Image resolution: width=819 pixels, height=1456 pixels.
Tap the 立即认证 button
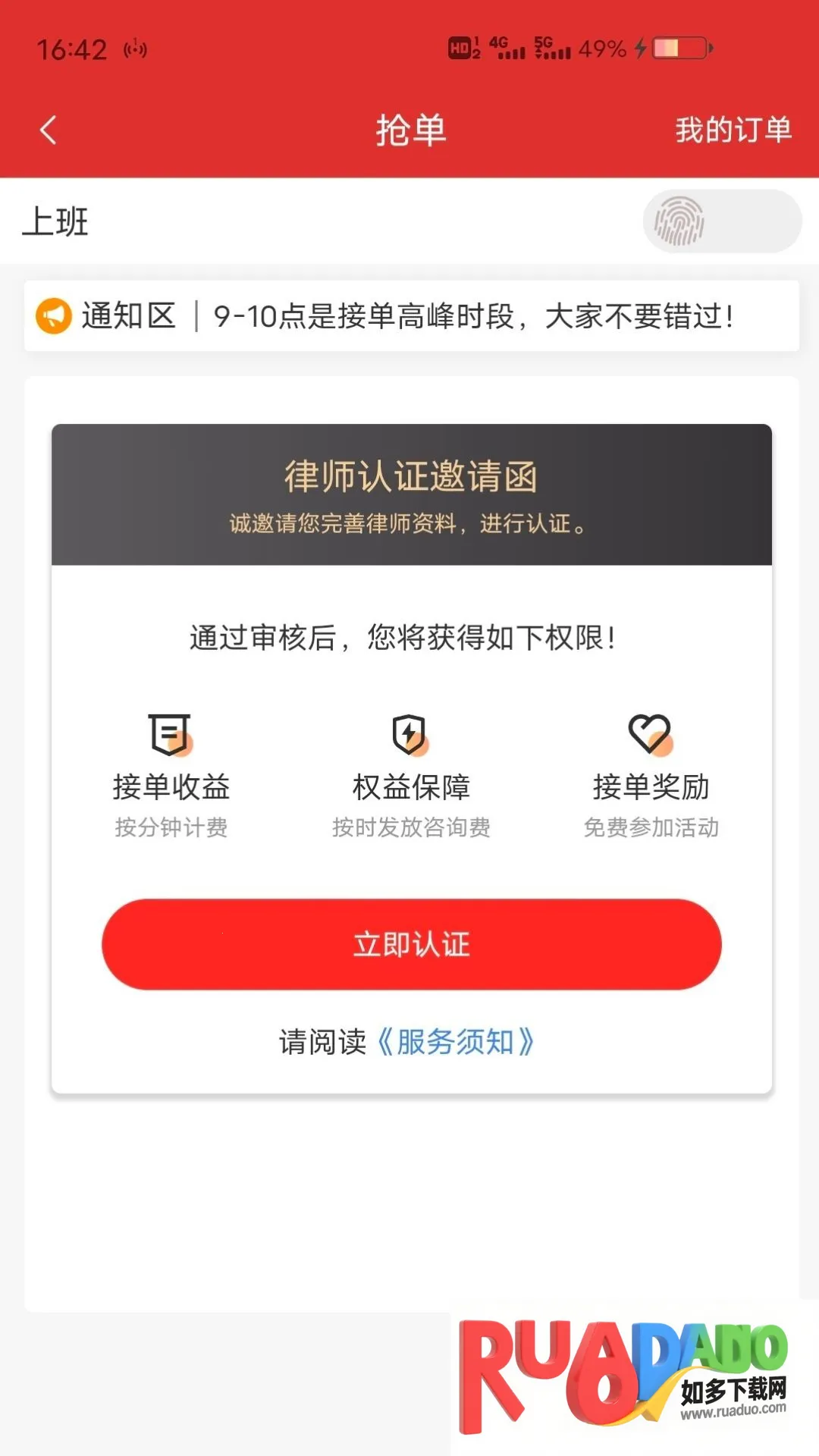click(x=411, y=944)
